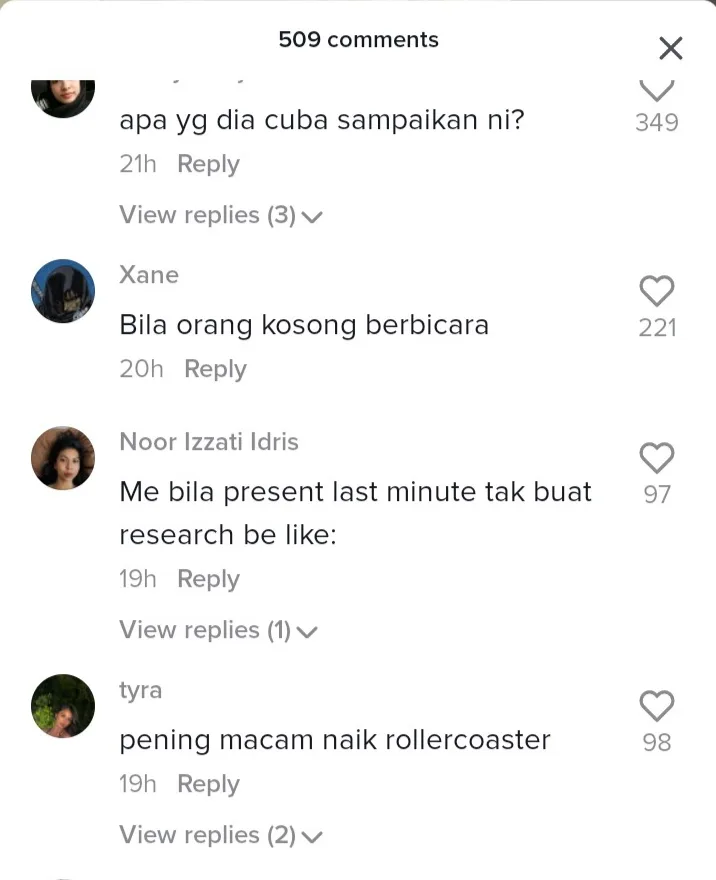Reply to Xane's comment
This screenshot has width=716, height=880.
(215, 369)
